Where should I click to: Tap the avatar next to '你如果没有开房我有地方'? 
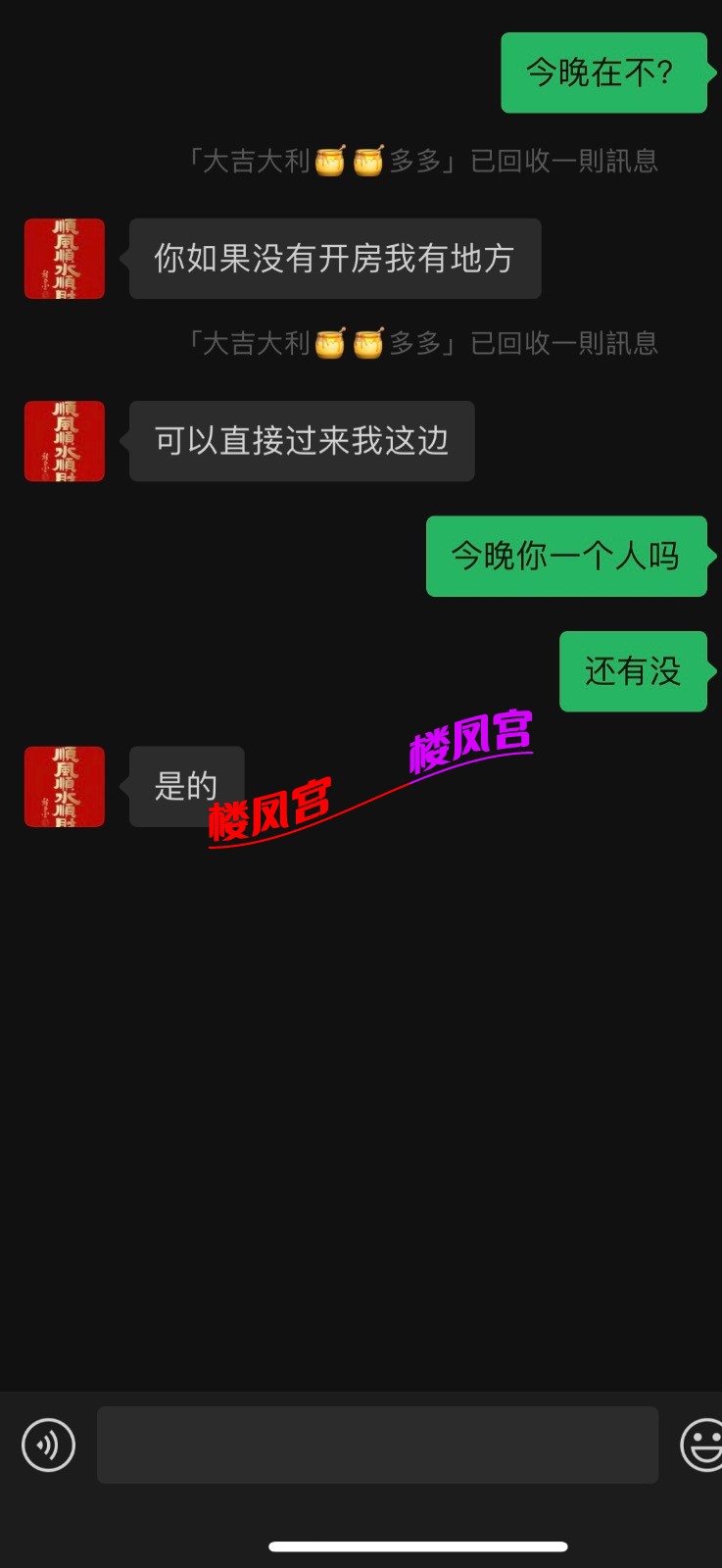pos(64,259)
